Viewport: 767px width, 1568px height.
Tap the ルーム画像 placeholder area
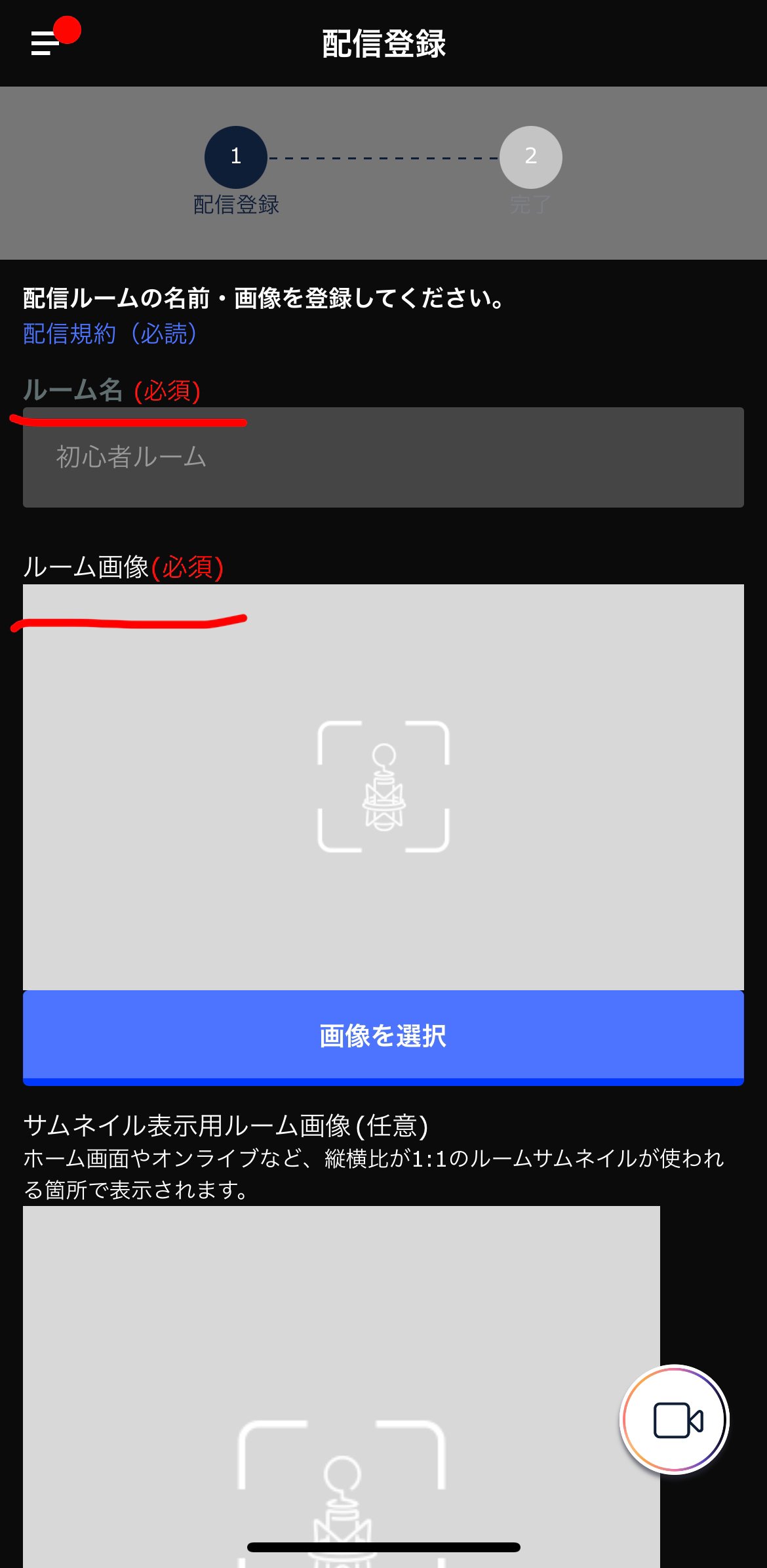(x=383, y=787)
